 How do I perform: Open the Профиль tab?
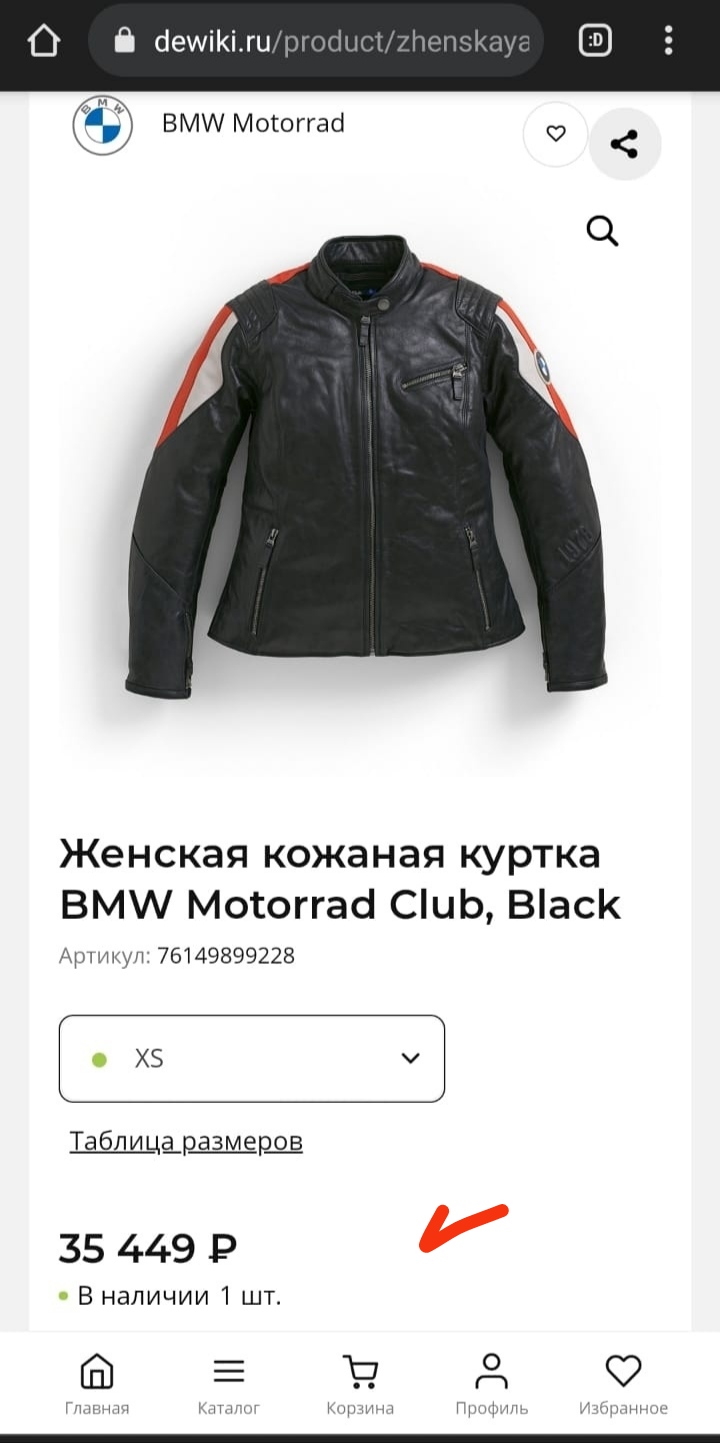(491, 1385)
